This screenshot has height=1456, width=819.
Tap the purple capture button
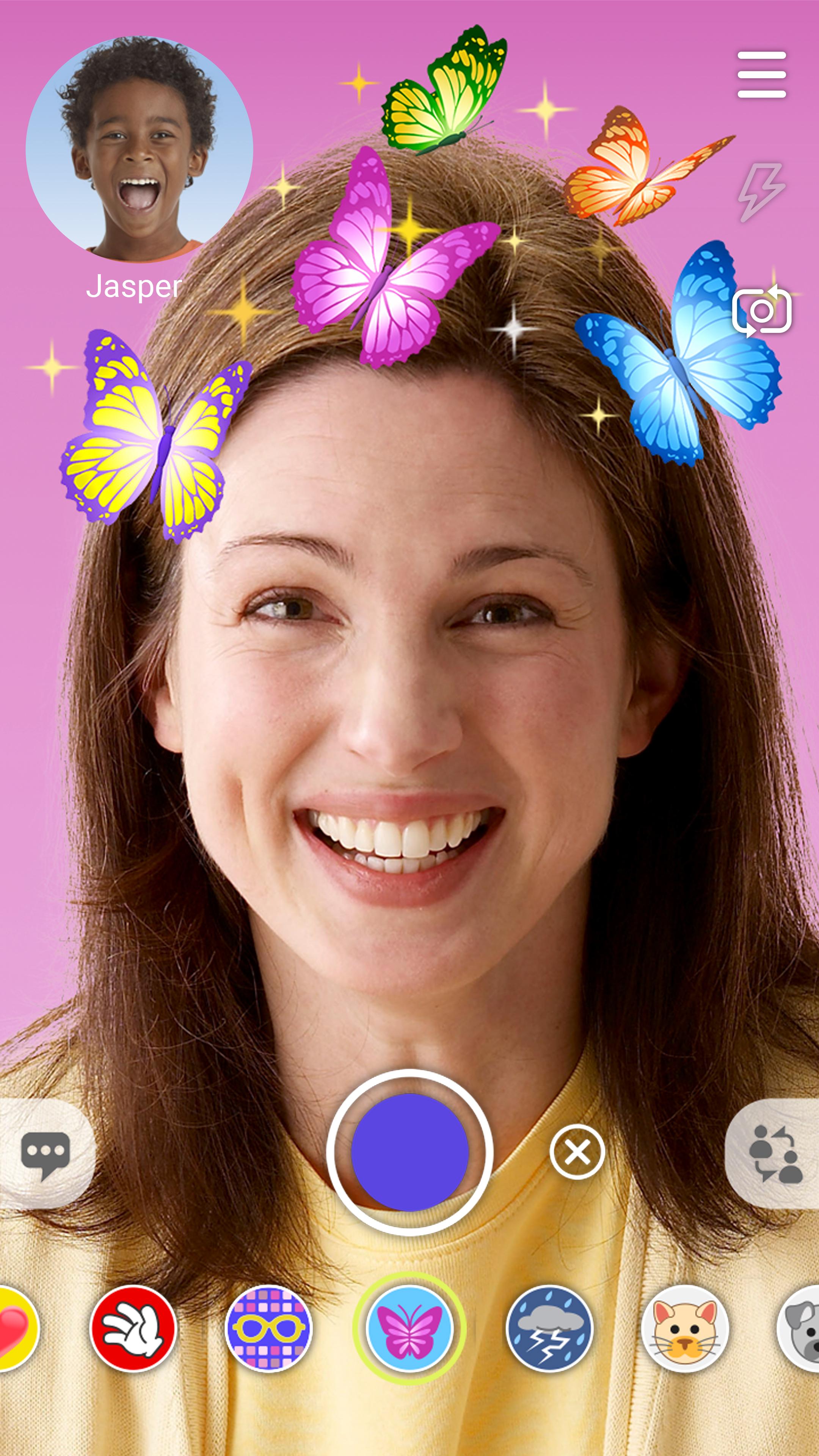(410, 1152)
